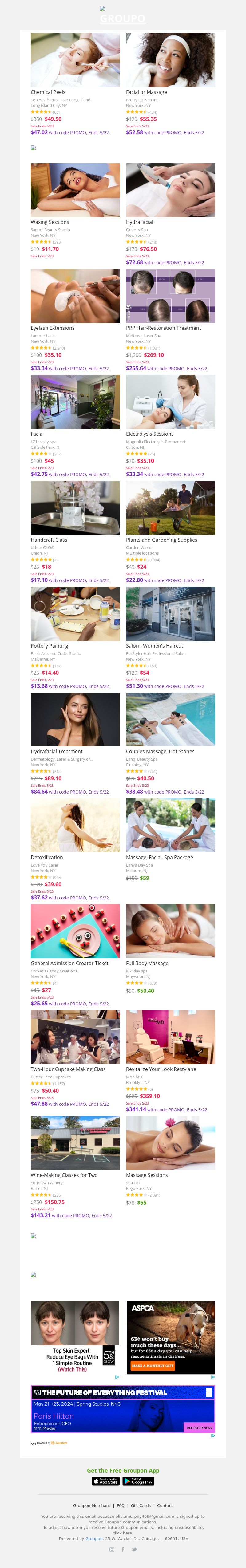The width and height of the screenshot is (246, 1568).
Task: Open the Pottery Painting deal
Action: [x=75, y=614]
